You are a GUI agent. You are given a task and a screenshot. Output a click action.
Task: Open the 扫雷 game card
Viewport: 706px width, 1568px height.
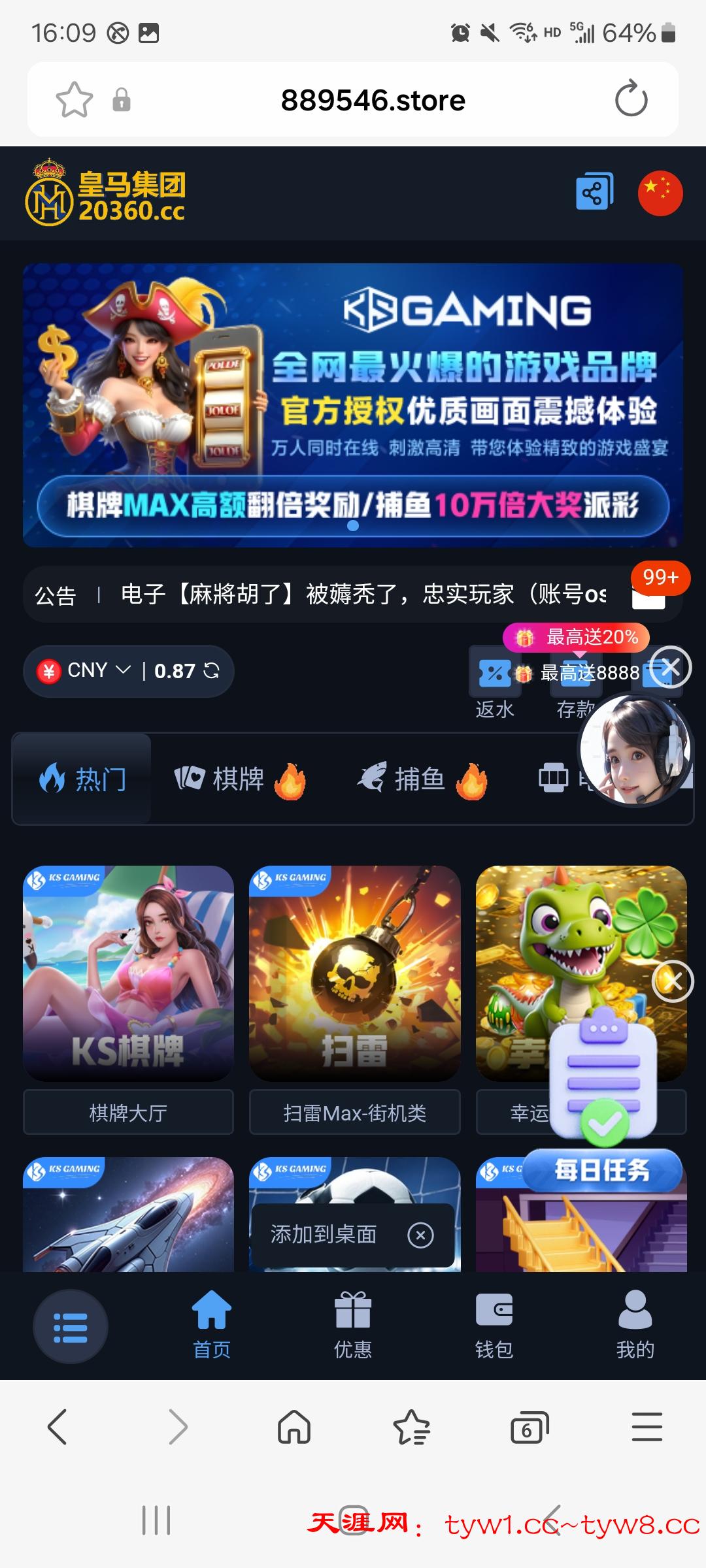coord(354,973)
